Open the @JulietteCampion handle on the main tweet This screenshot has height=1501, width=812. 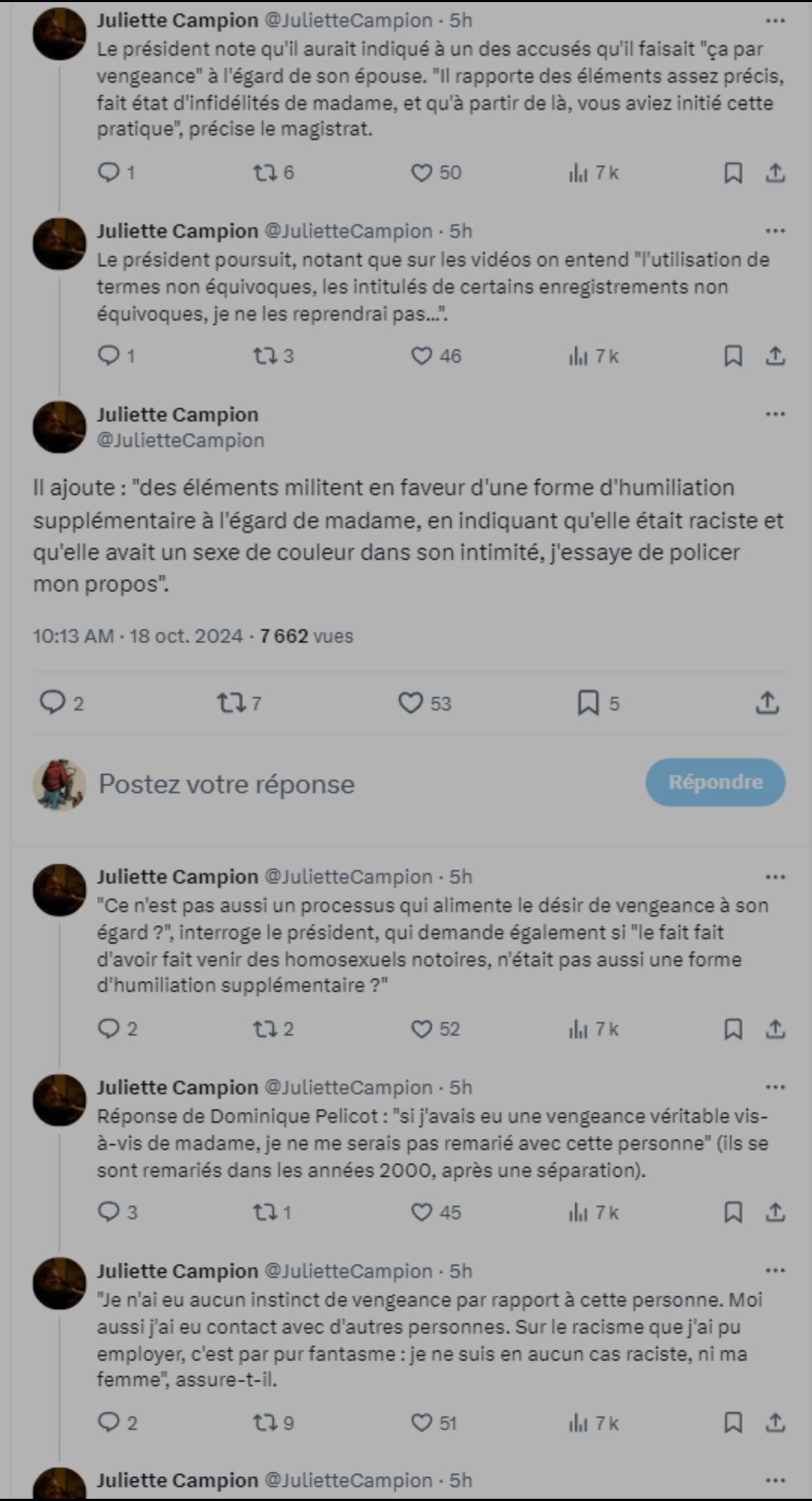pos(181,440)
